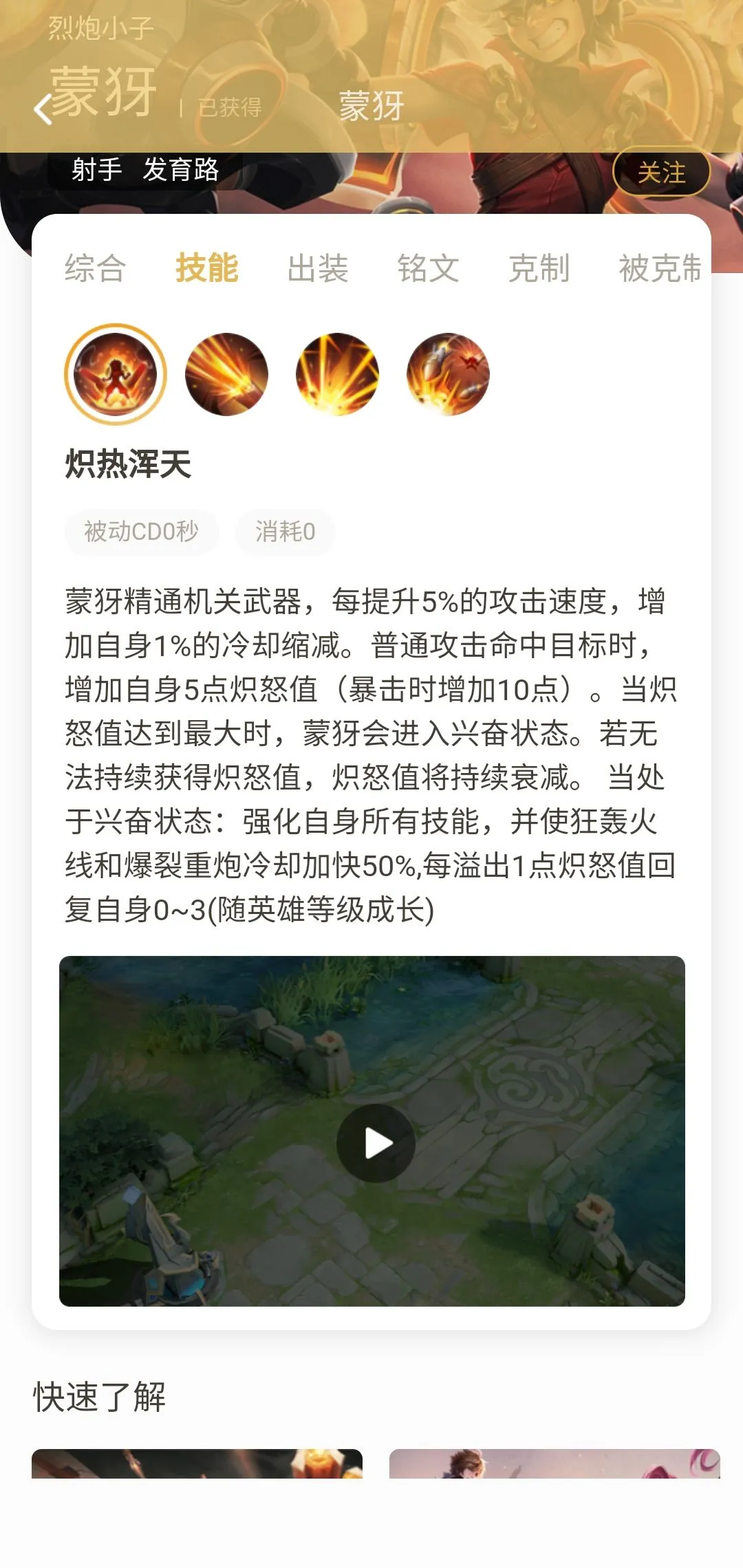The width and height of the screenshot is (743, 1568).
Task: Go back using the top-left arrow
Action: [43, 109]
